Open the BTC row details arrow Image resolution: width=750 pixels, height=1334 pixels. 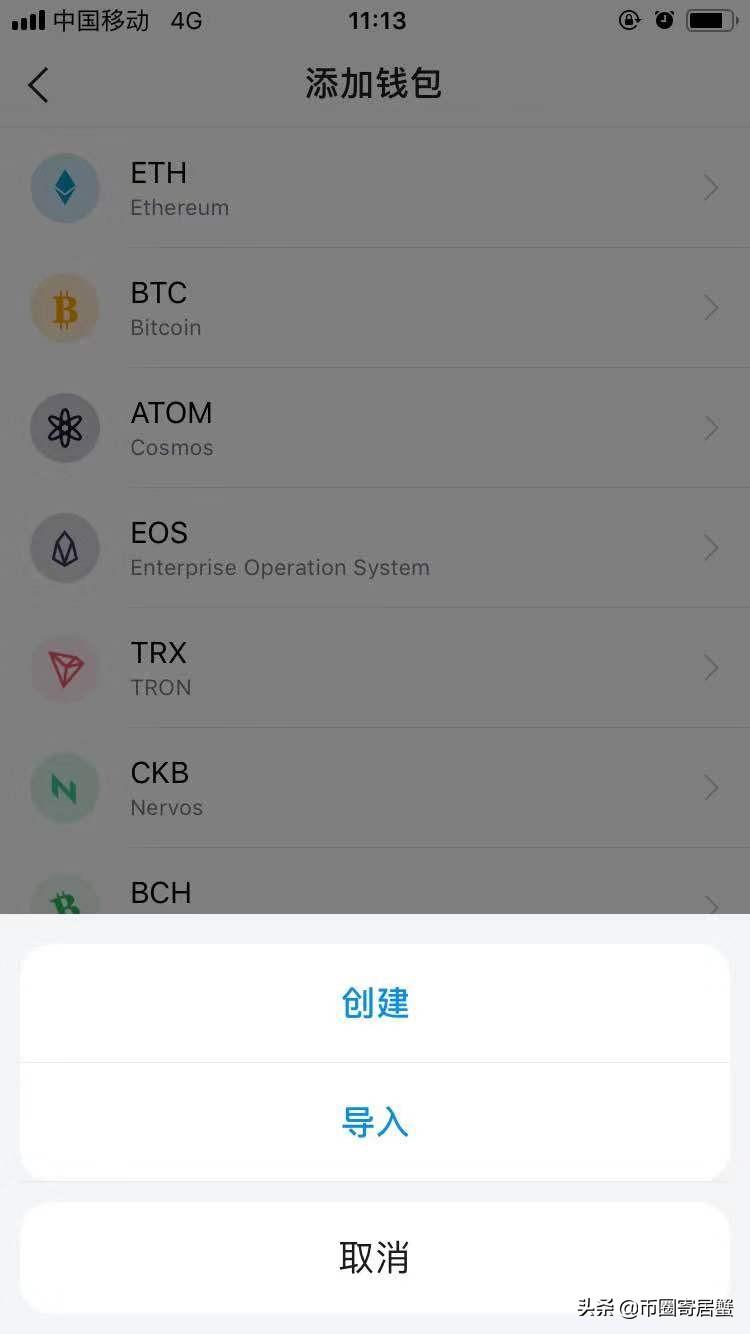(x=710, y=308)
